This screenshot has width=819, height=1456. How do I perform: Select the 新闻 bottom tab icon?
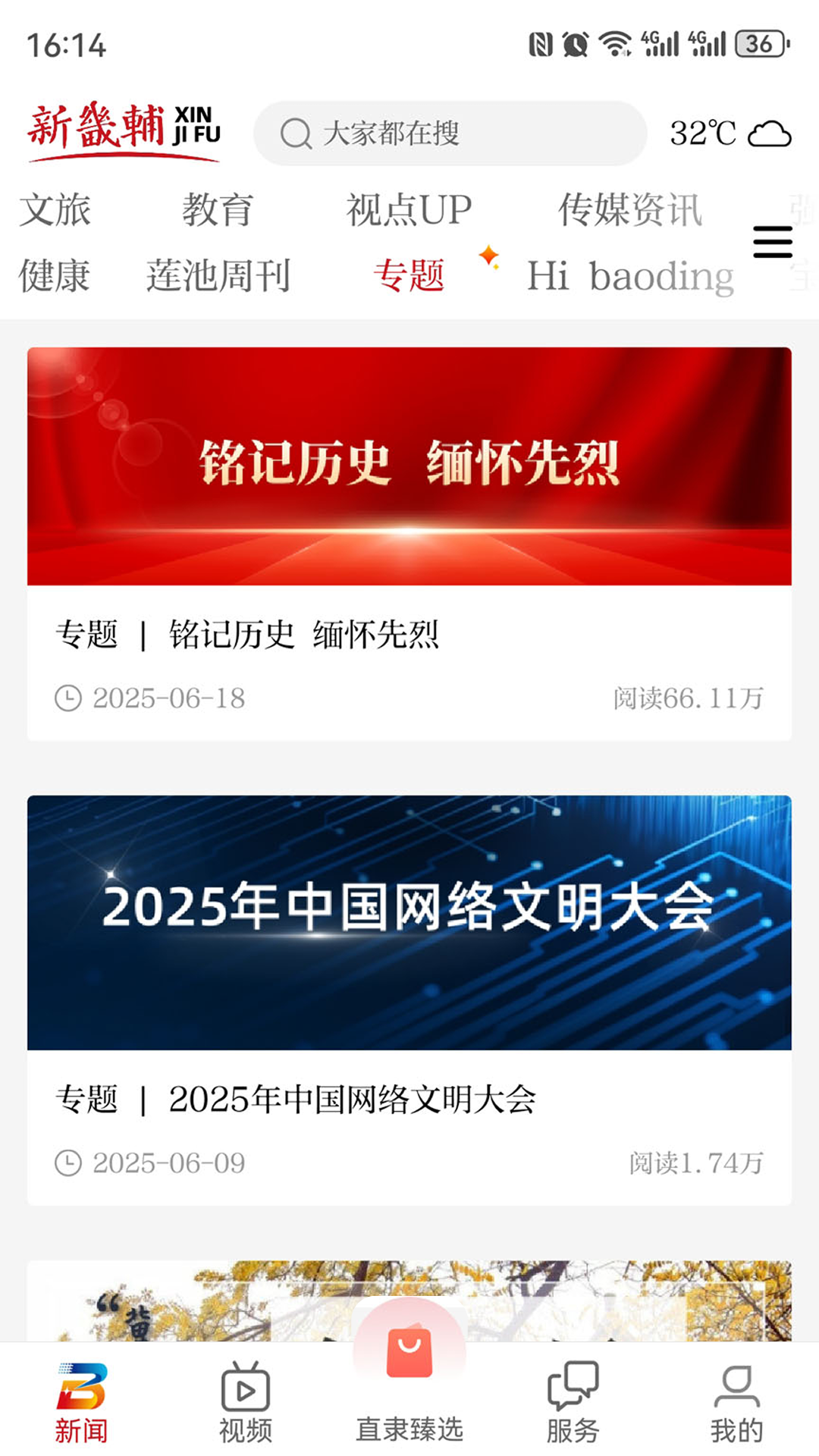coord(80,1401)
